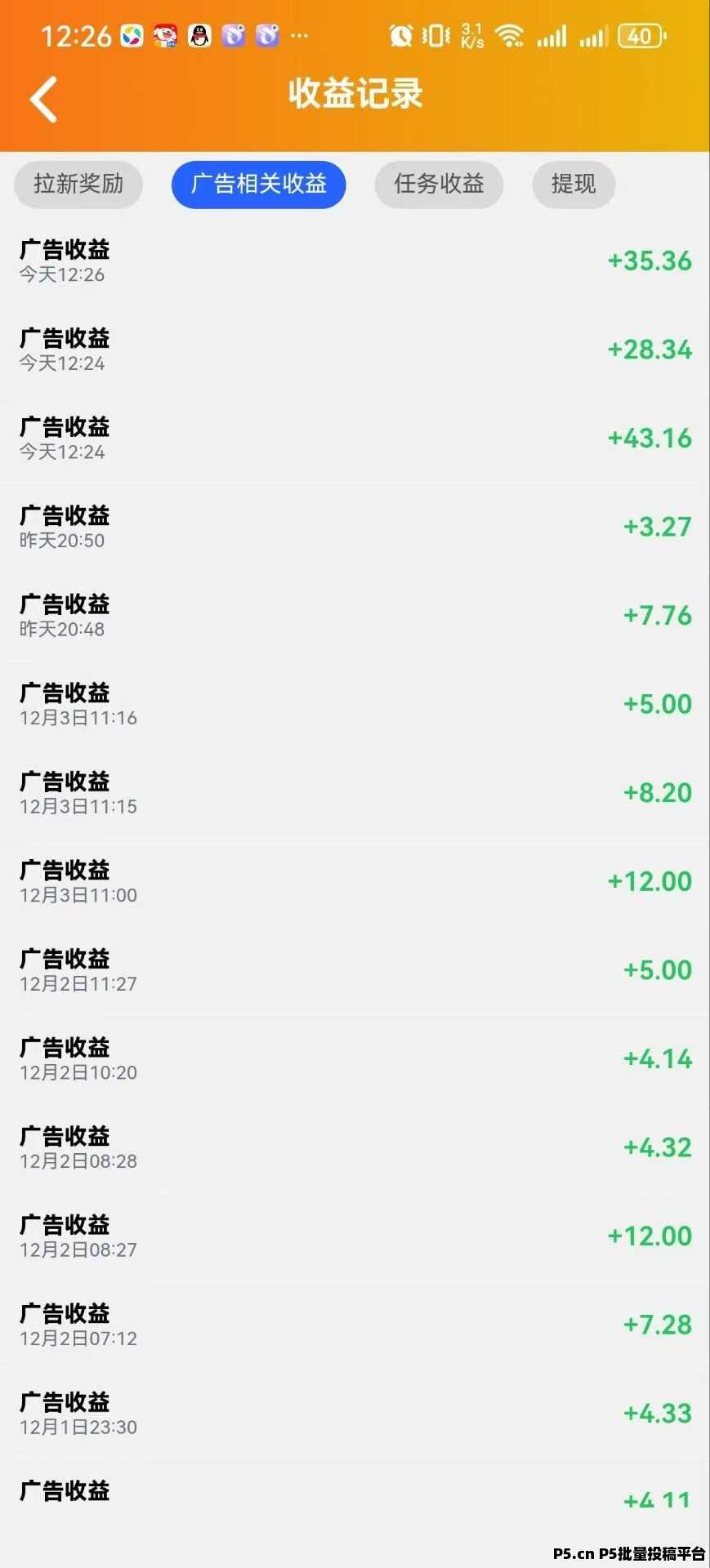Switch to the 任务收益 tab
Image resolution: width=710 pixels, height=1568 pixels.
coord(439,185)
